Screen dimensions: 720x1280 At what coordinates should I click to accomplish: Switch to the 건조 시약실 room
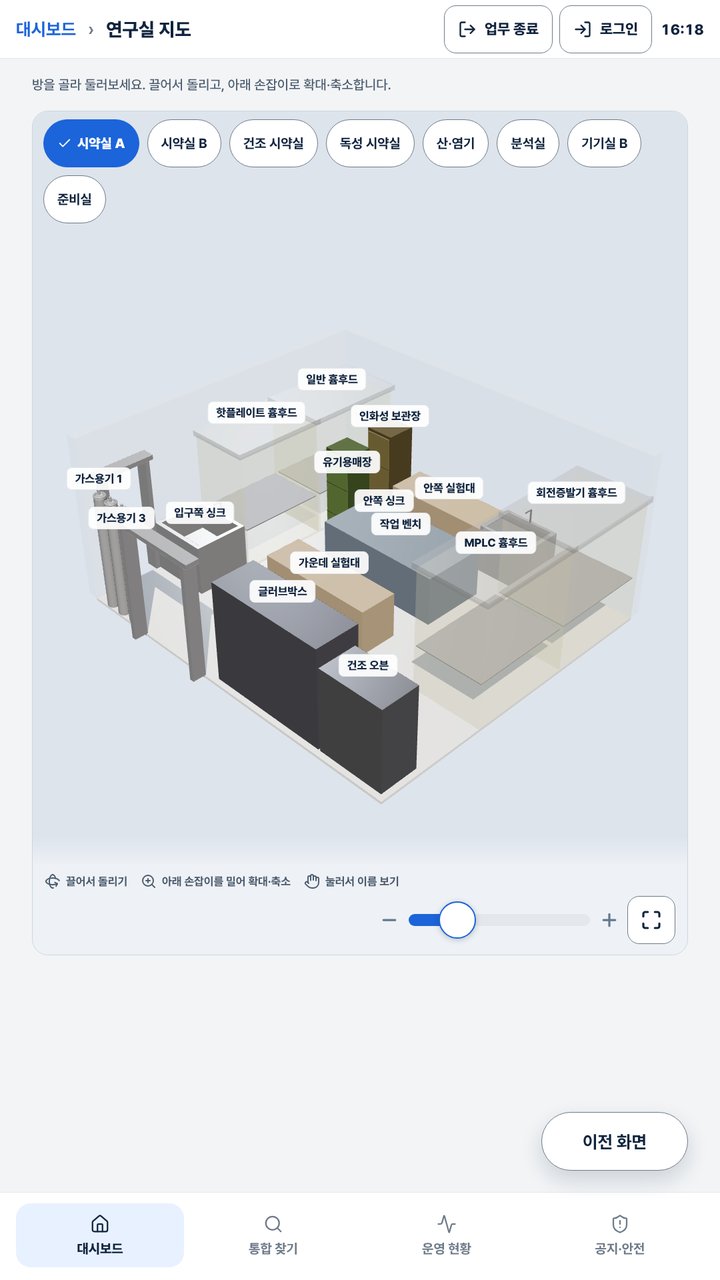(x=273, y=143)
